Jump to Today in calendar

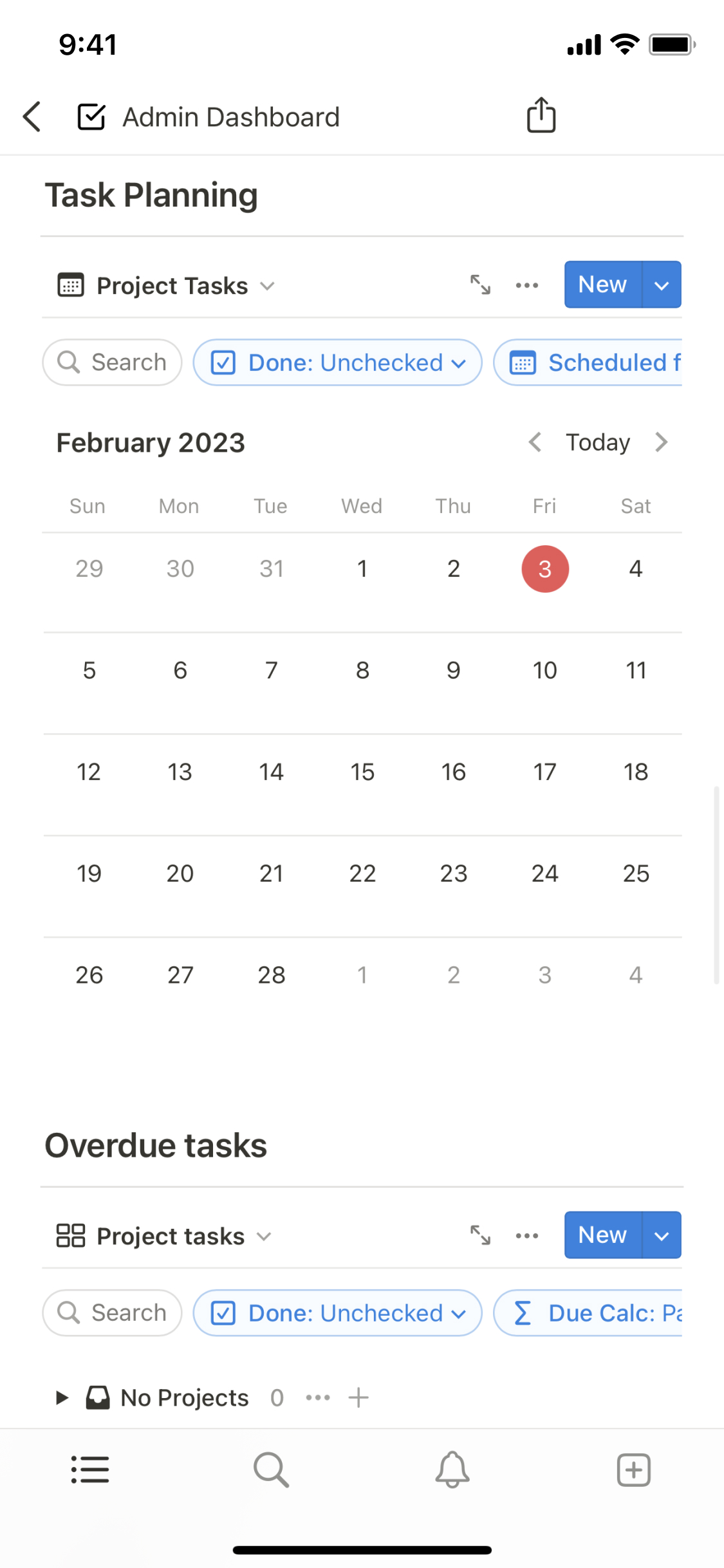(x=597, y=442)
